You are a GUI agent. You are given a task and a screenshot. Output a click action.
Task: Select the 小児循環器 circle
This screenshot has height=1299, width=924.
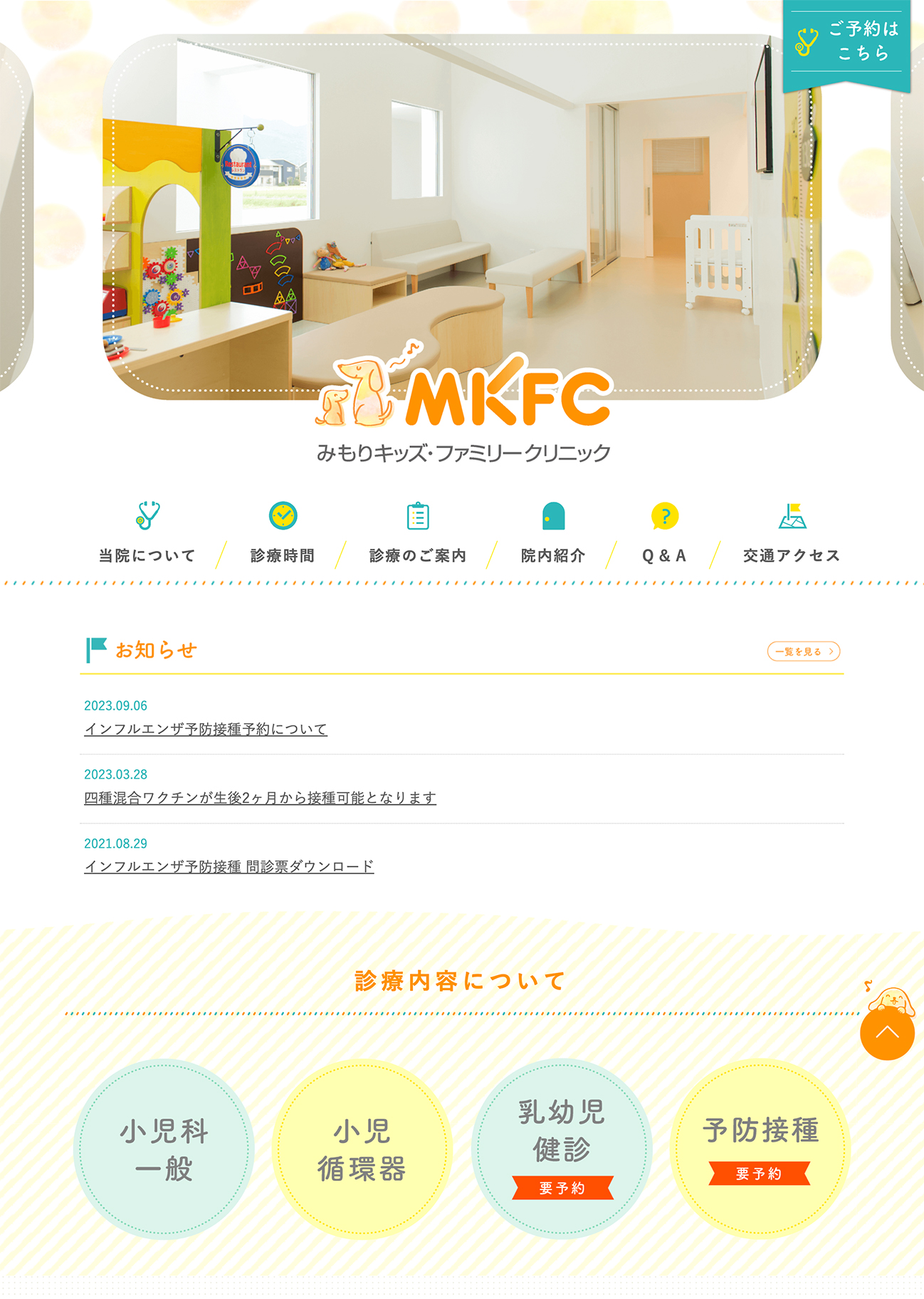(362, 1149)
